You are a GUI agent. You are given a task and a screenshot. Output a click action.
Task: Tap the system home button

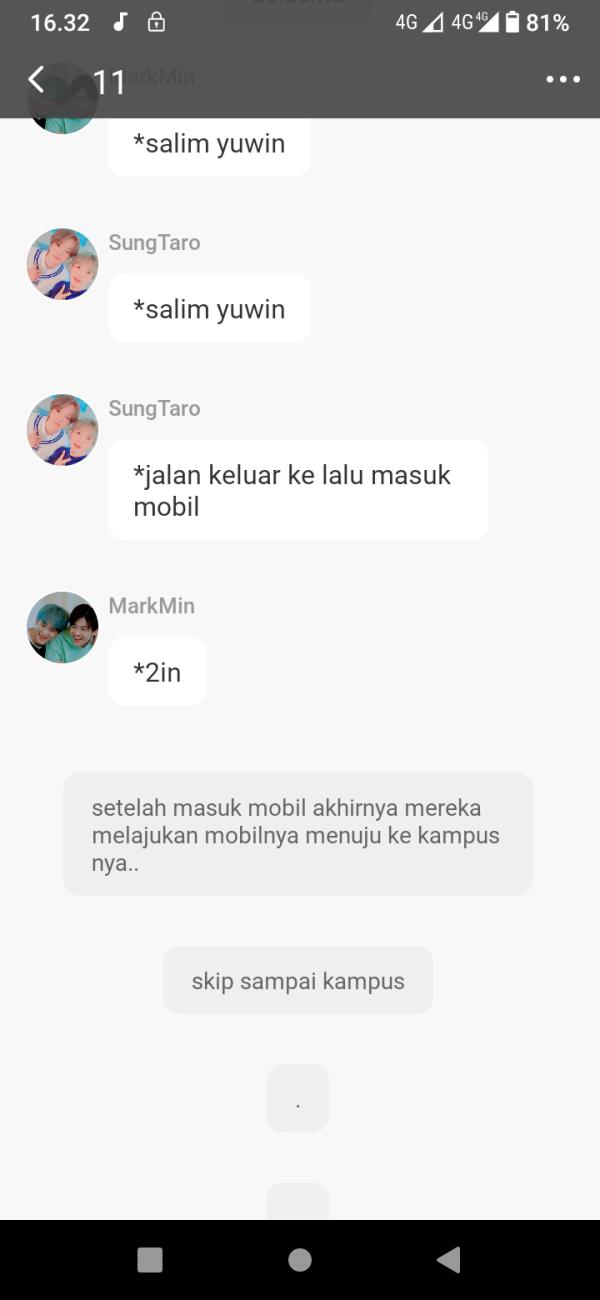(x=299, y=1260)
